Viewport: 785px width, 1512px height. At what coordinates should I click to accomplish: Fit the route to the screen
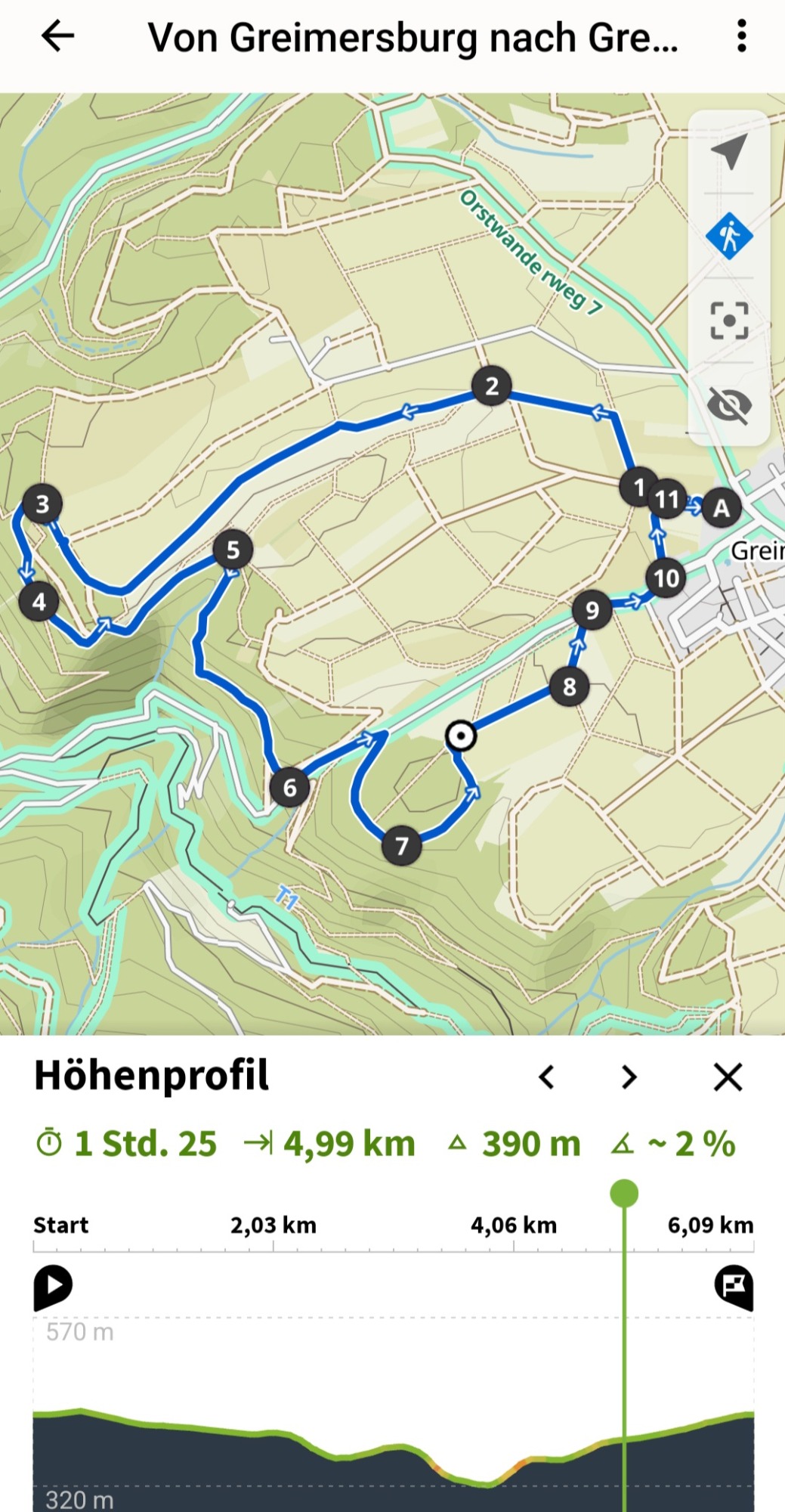click(729, 321)
